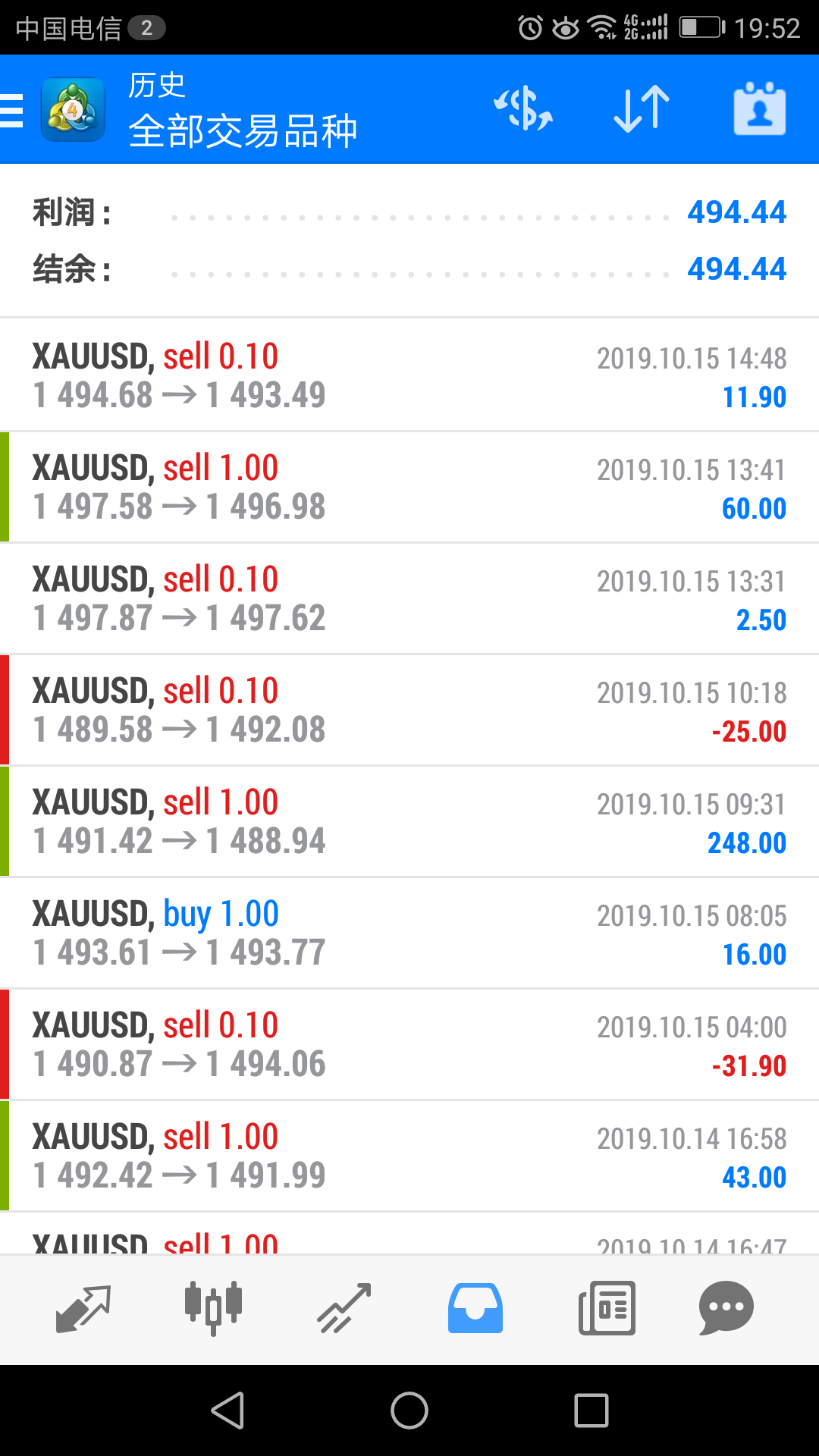Open the losing trade of -25.00

coord(409,710)
